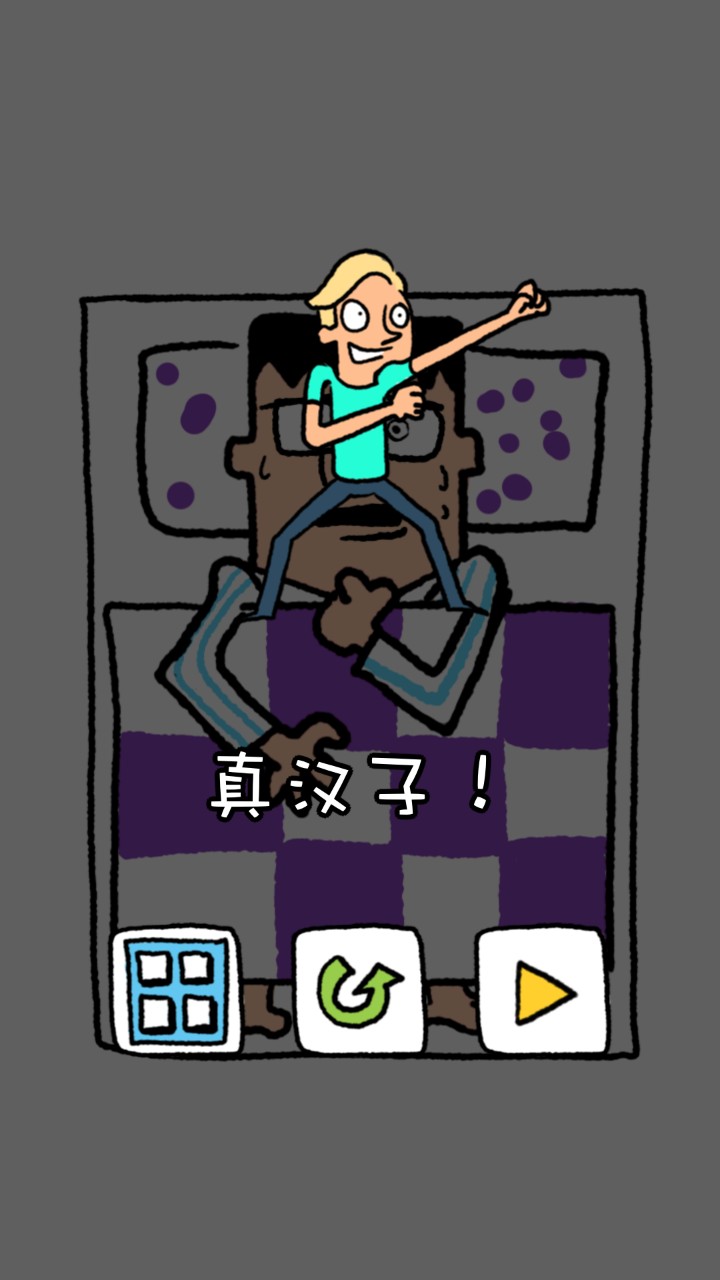Replay the level with the green arrow
This screenshot has width=720, height=1280.
click(359, 990)
